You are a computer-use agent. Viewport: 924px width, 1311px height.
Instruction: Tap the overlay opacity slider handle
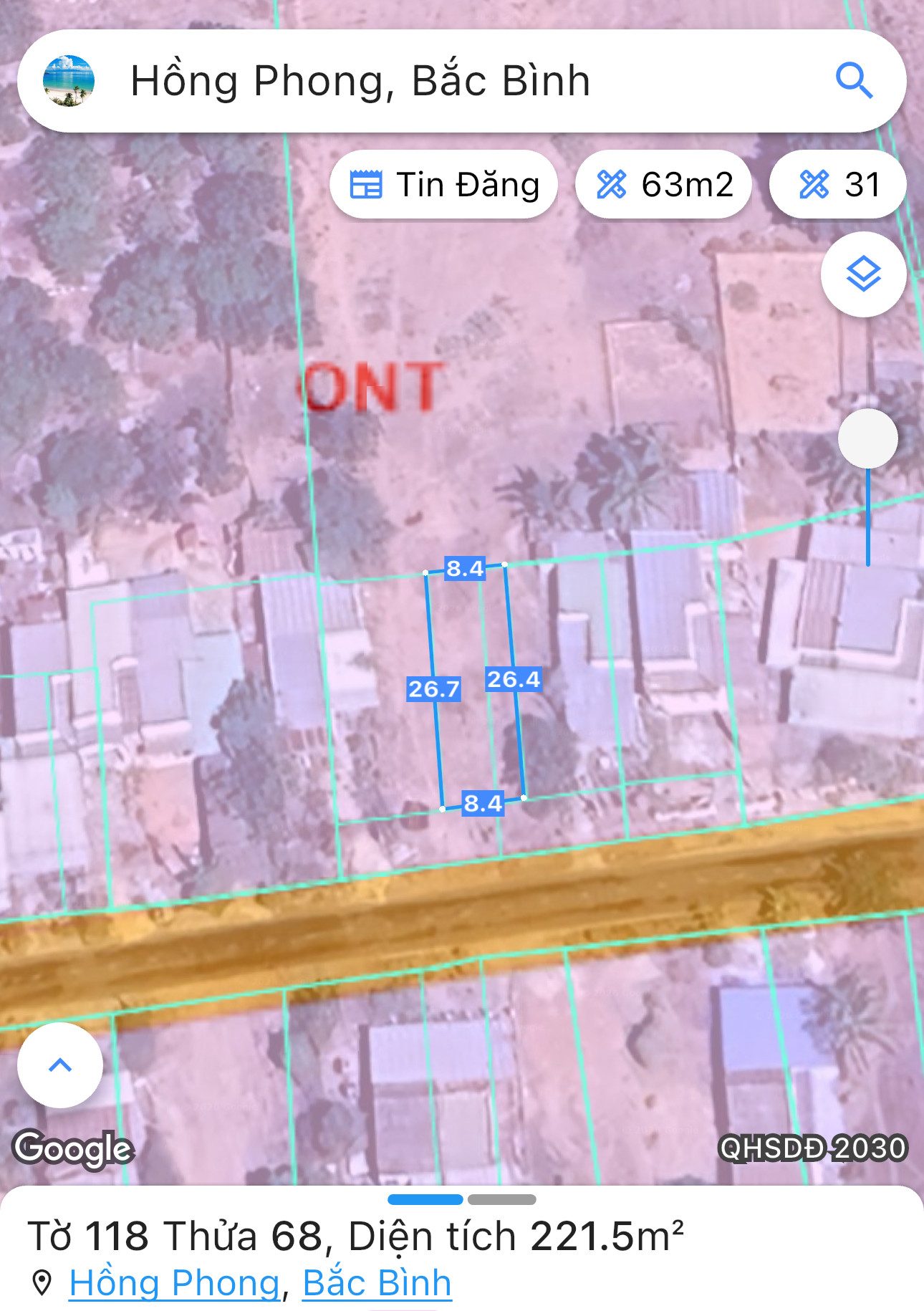[868, 438]
